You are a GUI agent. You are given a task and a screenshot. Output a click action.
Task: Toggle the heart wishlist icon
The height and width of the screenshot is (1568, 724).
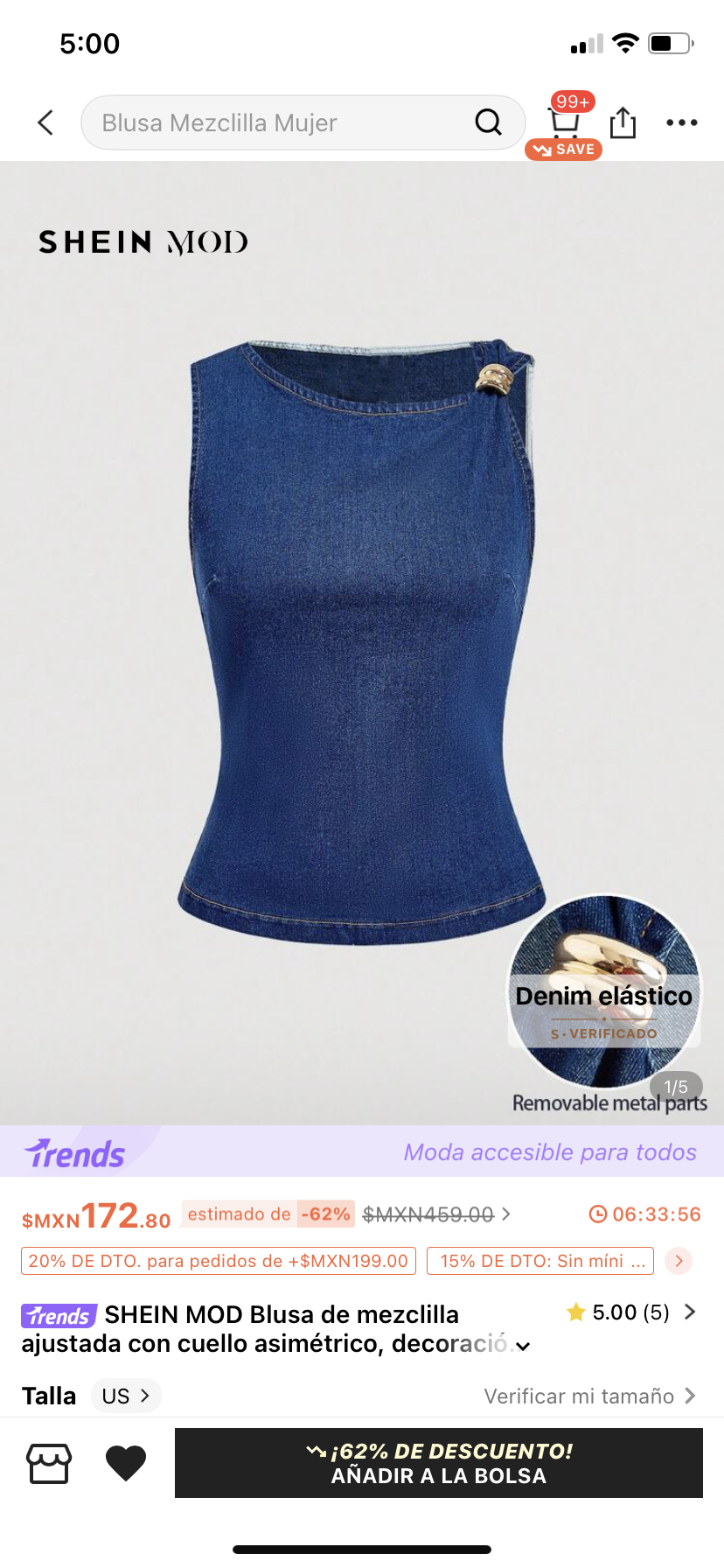tap(126, 1463)
